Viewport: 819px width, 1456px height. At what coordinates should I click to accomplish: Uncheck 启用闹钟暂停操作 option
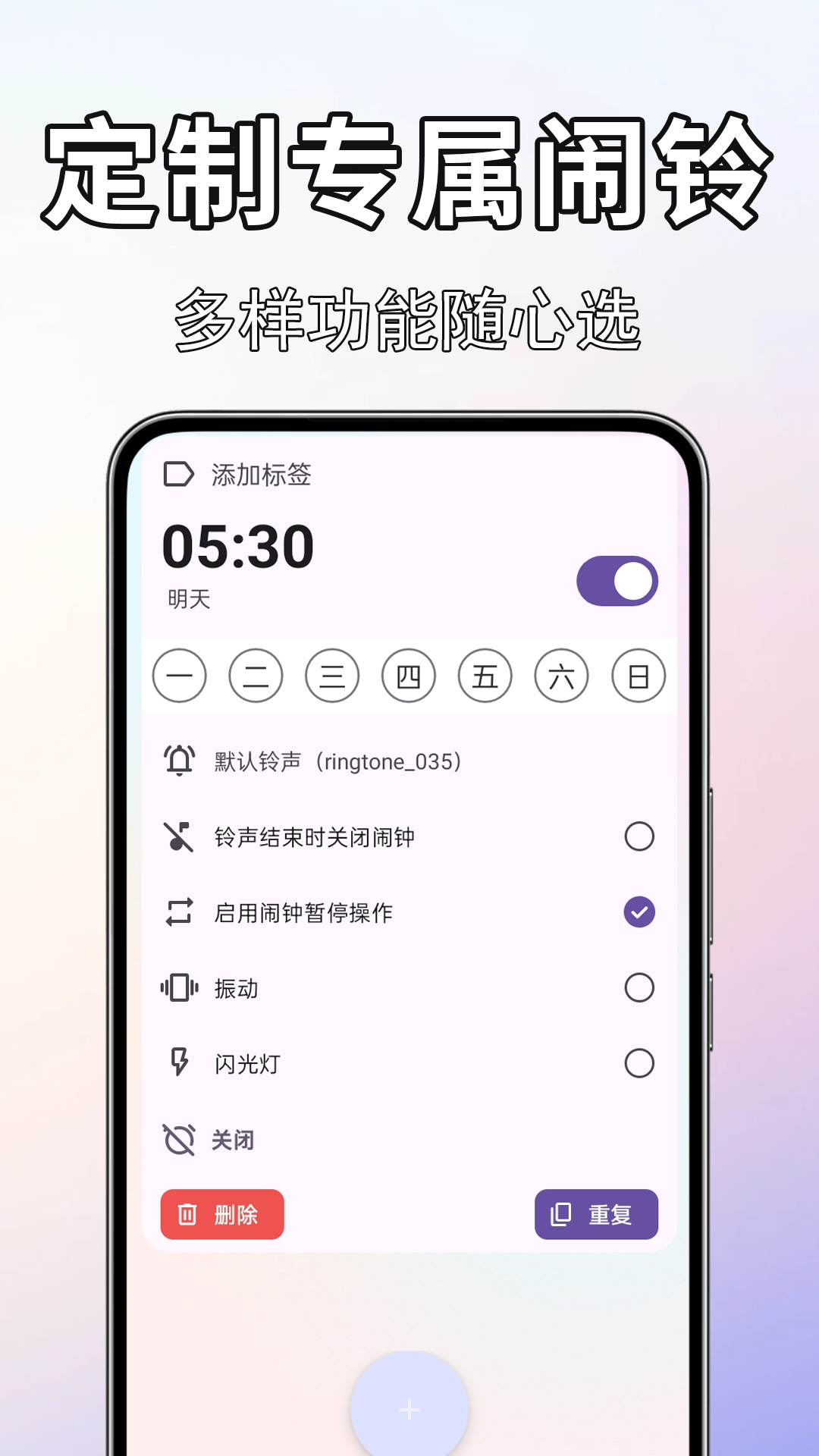point(640,910)
